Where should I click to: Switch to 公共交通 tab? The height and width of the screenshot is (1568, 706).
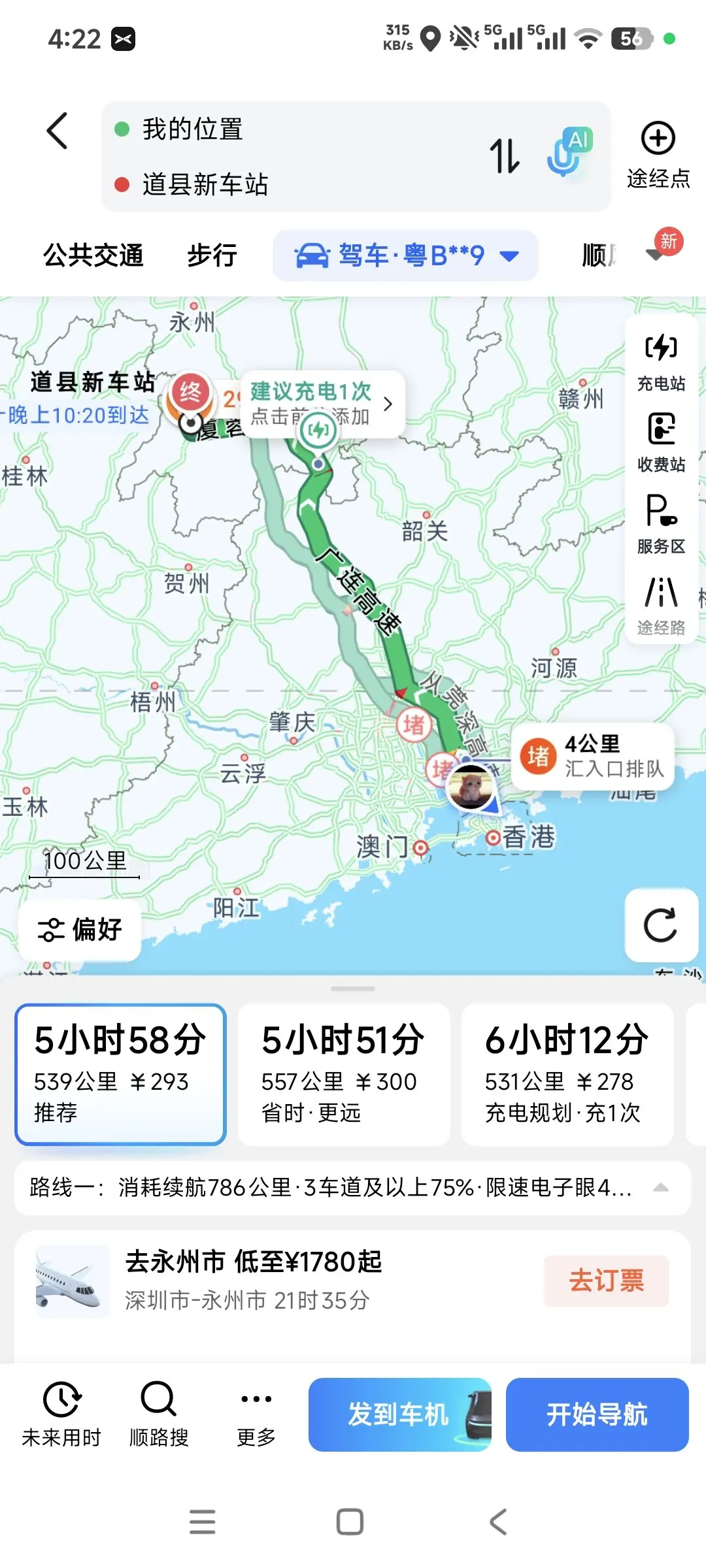pyautogui.click(x=93, y=255)
